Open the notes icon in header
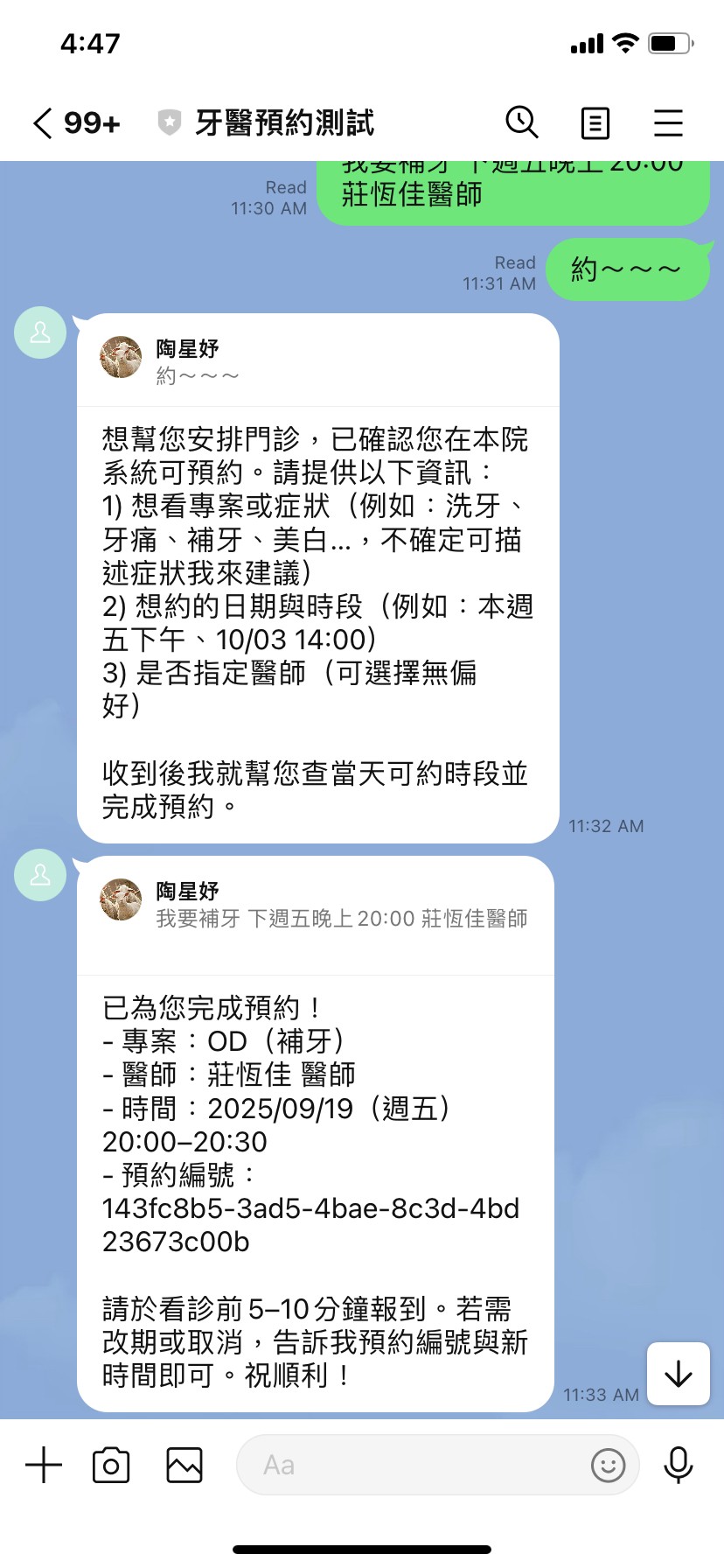Viewport: 724px width, 1568px height. 595,123
